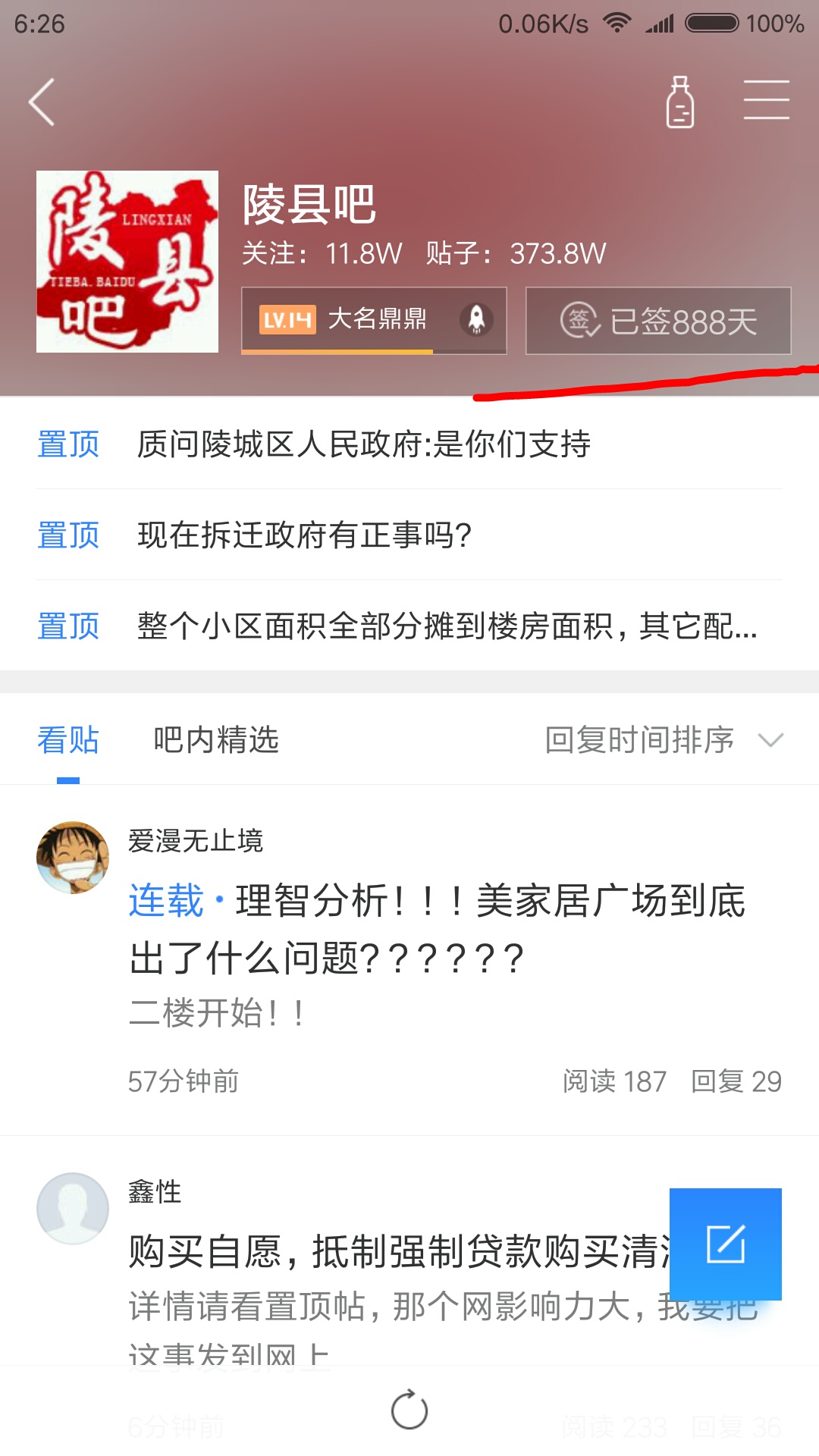Open pinned post 现在拆迁政府有正事吗?
The image size is (819, 1456).
tap(409, 535)
